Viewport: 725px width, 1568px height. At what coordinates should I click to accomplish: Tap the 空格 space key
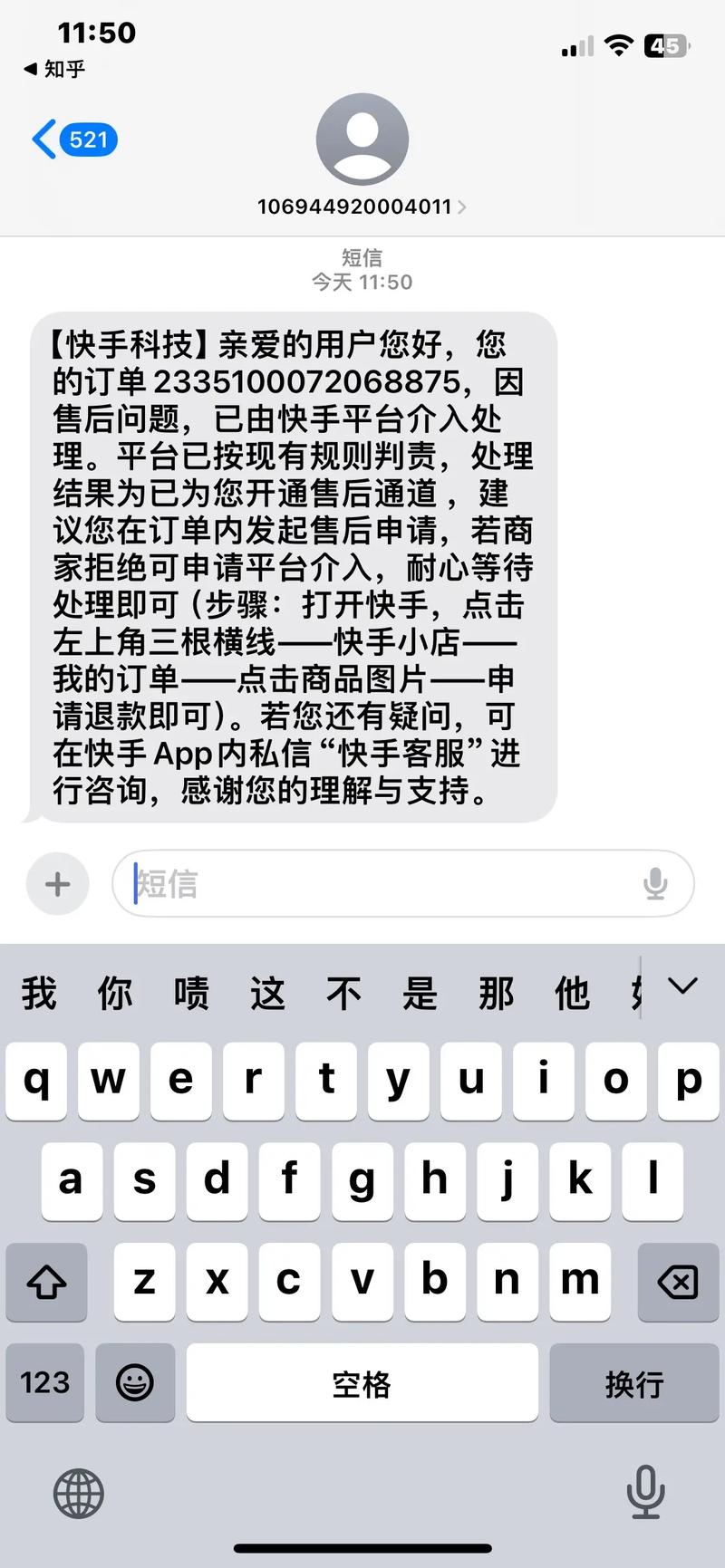point(362,1382)
